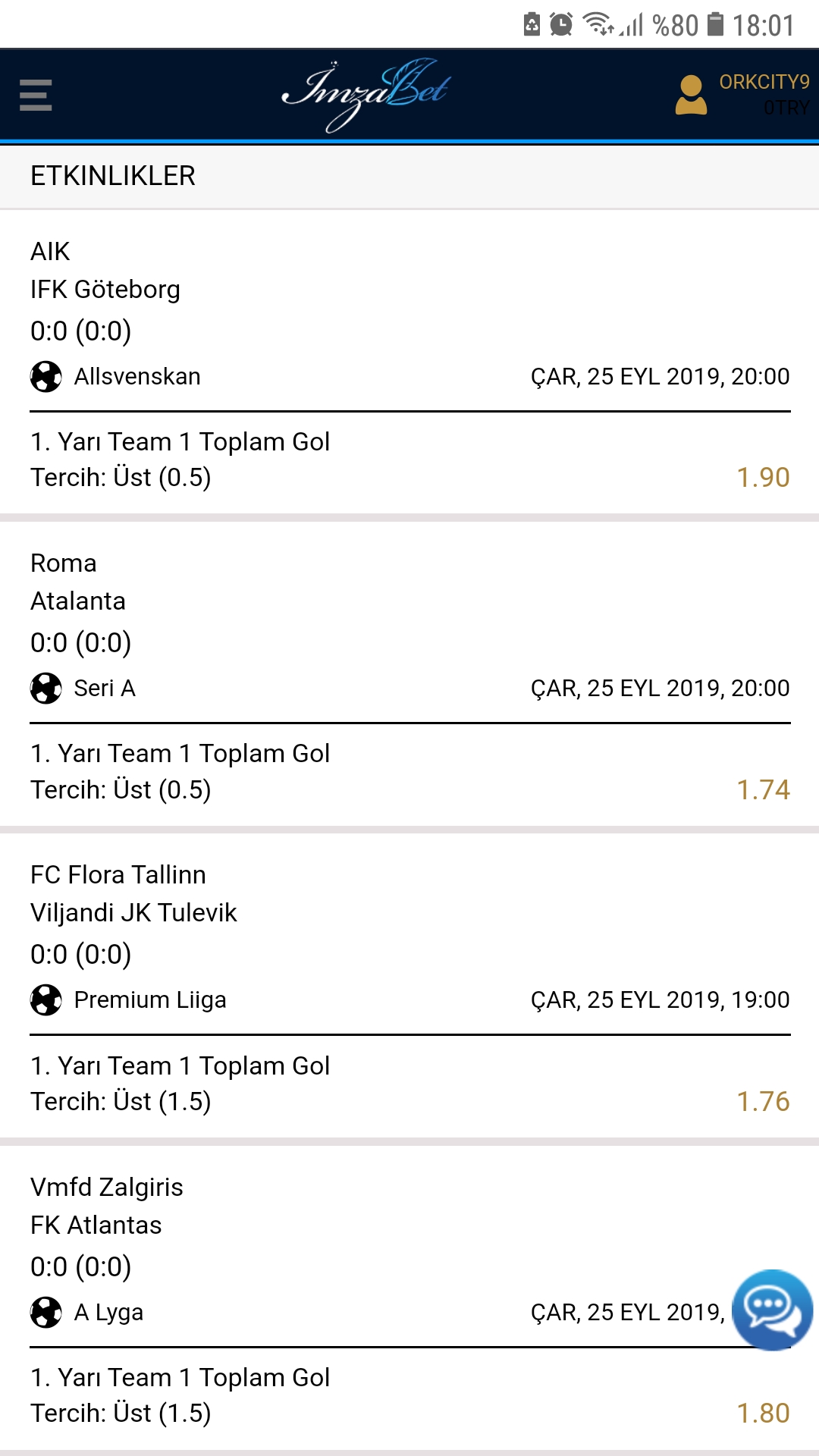Open the hamburger menu
Screen dimensions: 819x1456
(x=36, y=95)
